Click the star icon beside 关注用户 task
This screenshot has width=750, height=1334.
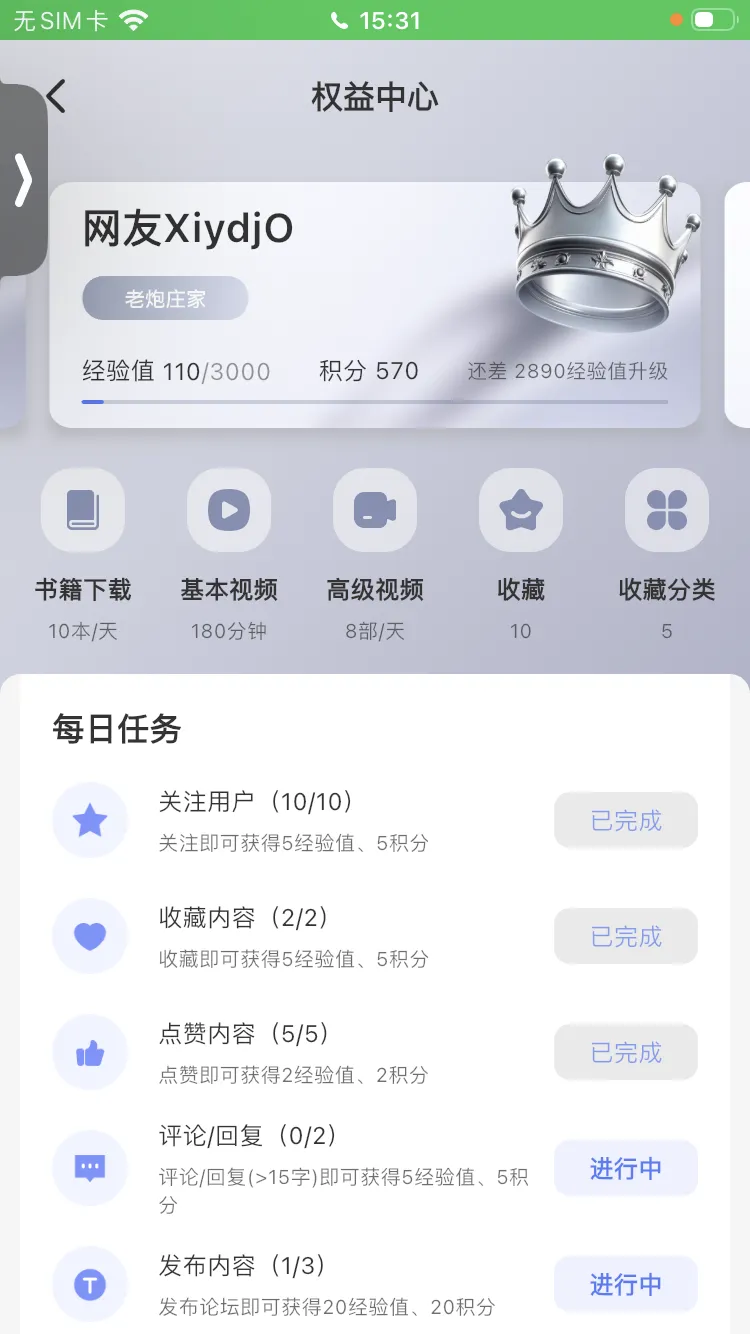click(x=90, y=820)
